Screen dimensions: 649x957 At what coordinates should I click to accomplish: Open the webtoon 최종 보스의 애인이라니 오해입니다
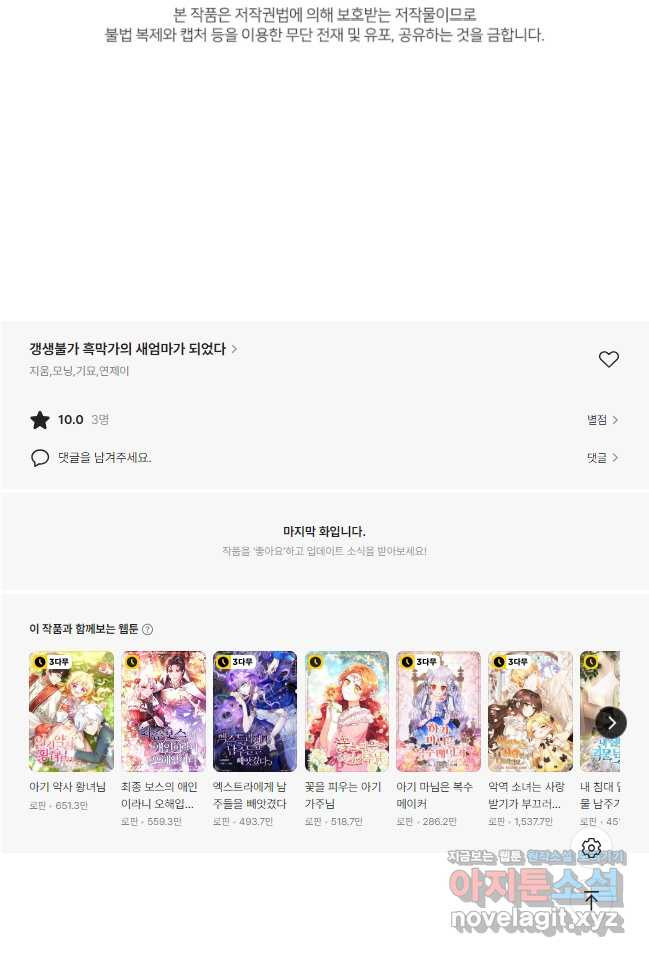[163, 711]
